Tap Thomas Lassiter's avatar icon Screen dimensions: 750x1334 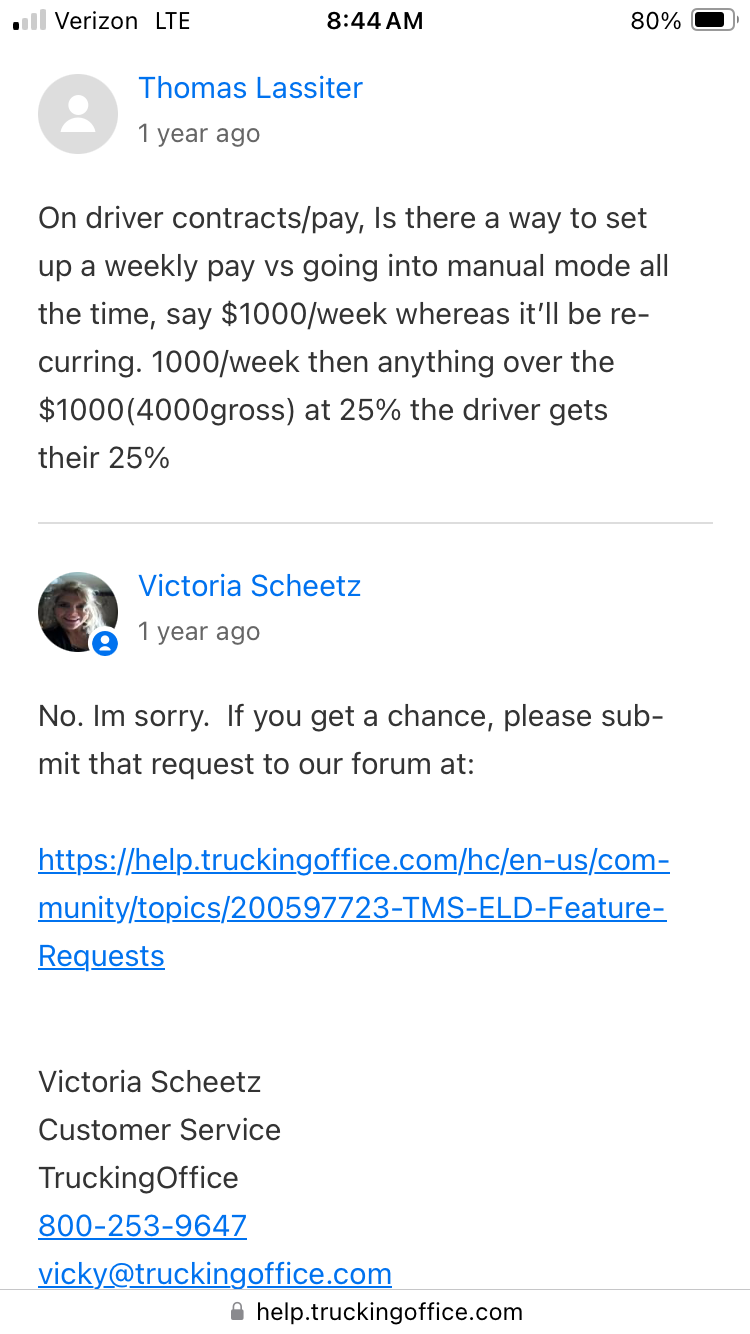coord(77,114)
